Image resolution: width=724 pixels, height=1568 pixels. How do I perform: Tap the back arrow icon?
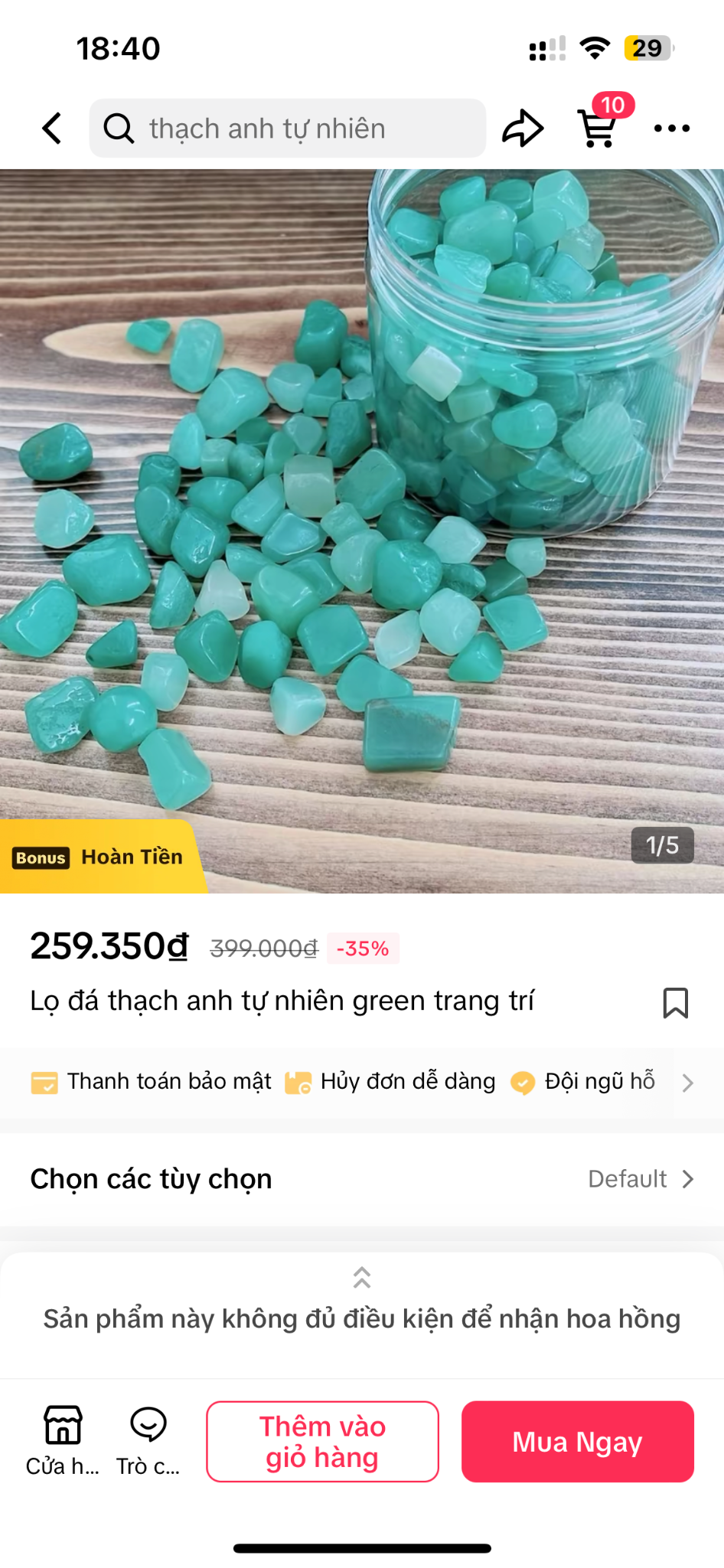click(x=51, y=127)
